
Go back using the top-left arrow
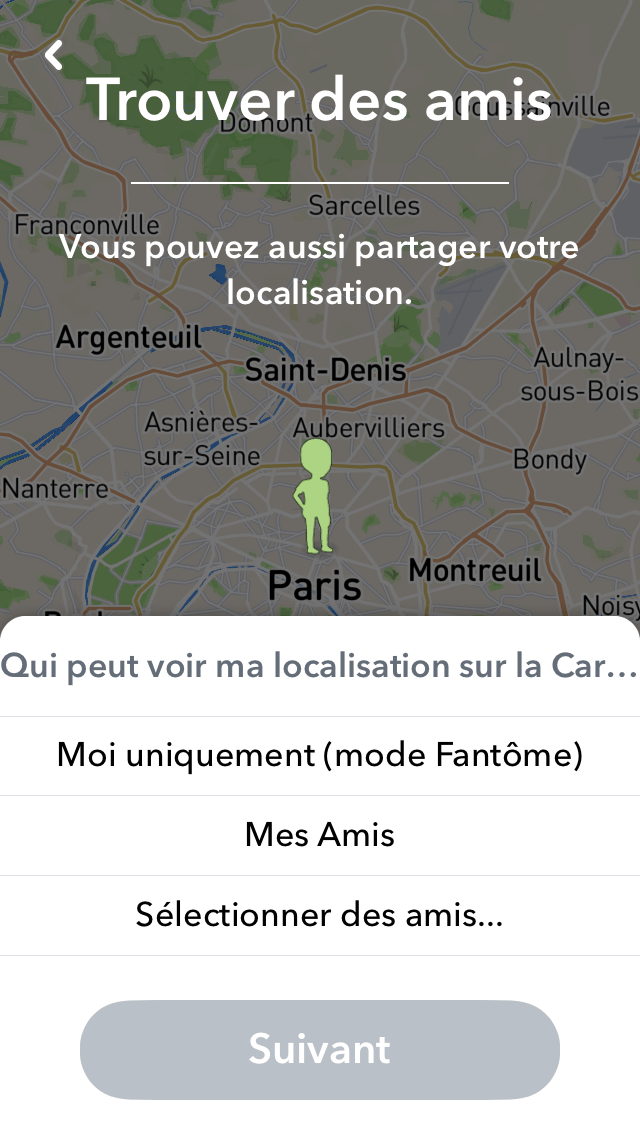(54, 56)
